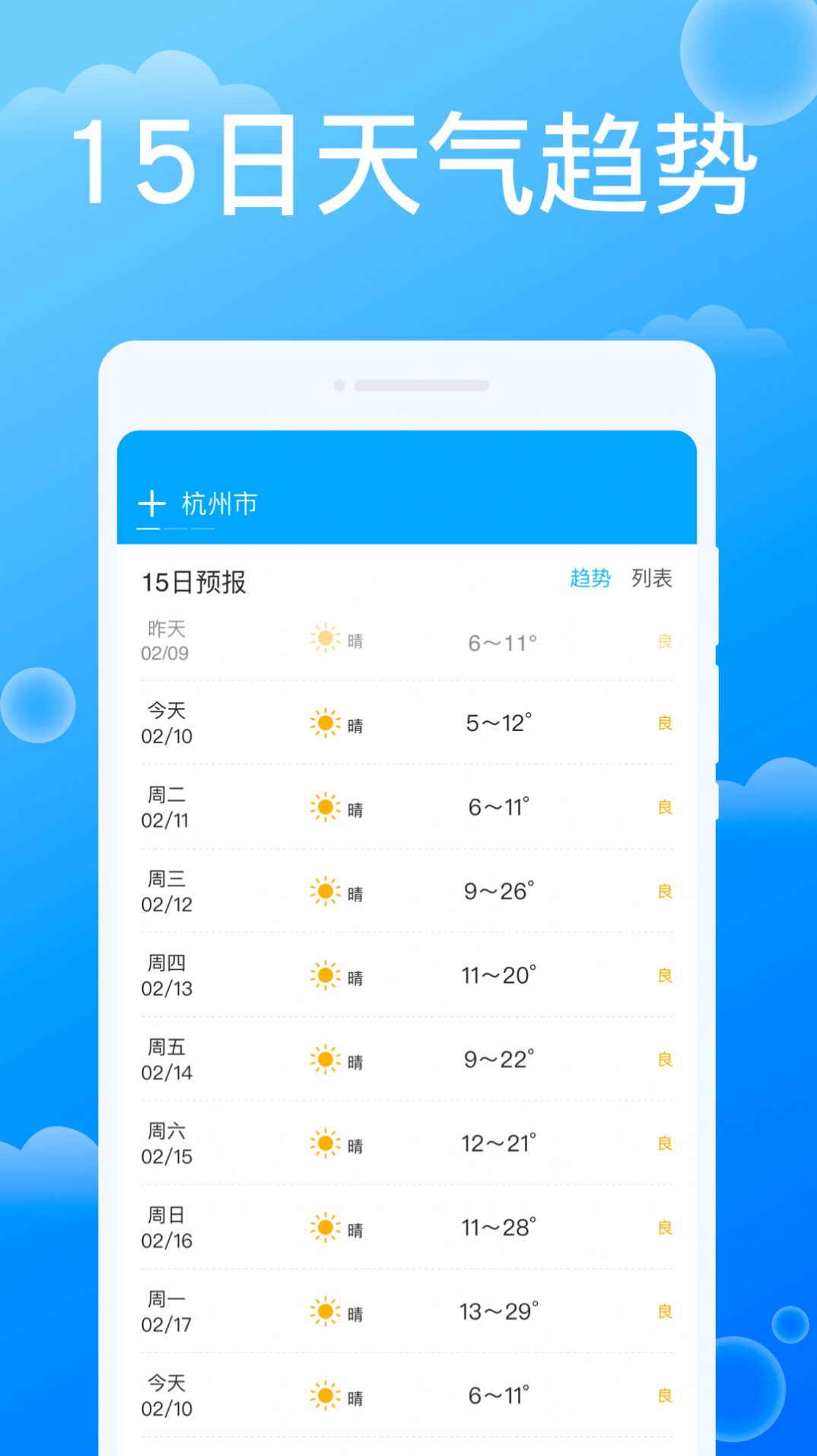The image size is (817, 1456).
Task: Click the sun icon on the 周一 02/17 row
Action: 326,1311
